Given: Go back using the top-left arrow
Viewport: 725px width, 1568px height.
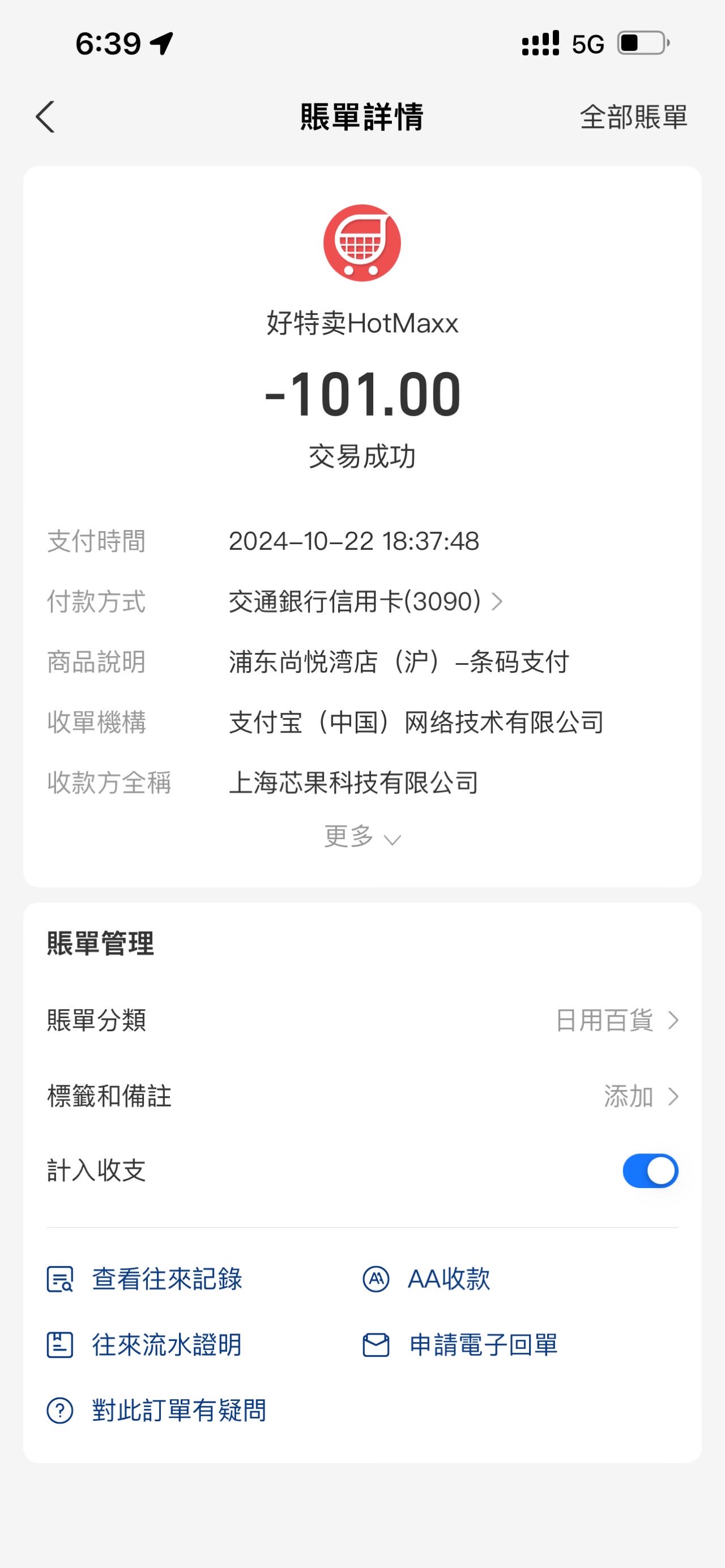Looking at the screenshot, I should [x=45, y=116].
